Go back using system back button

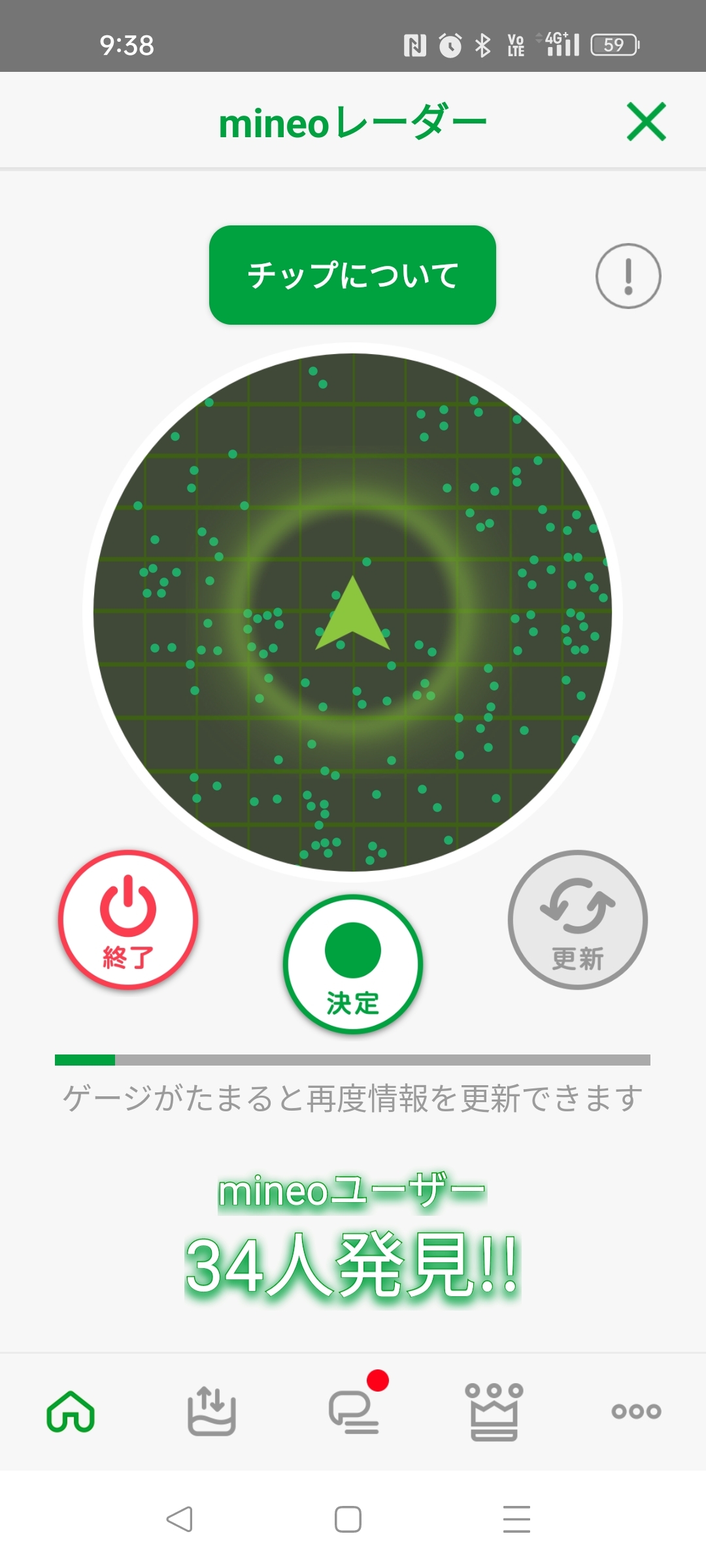tap(179, 1519)
